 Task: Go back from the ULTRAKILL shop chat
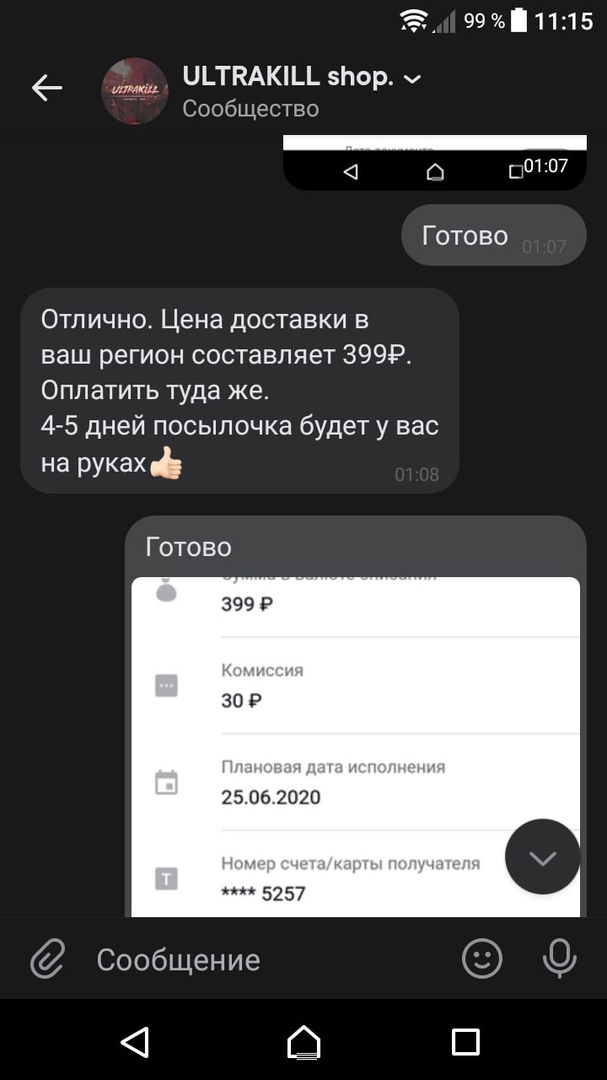[47, 89]
